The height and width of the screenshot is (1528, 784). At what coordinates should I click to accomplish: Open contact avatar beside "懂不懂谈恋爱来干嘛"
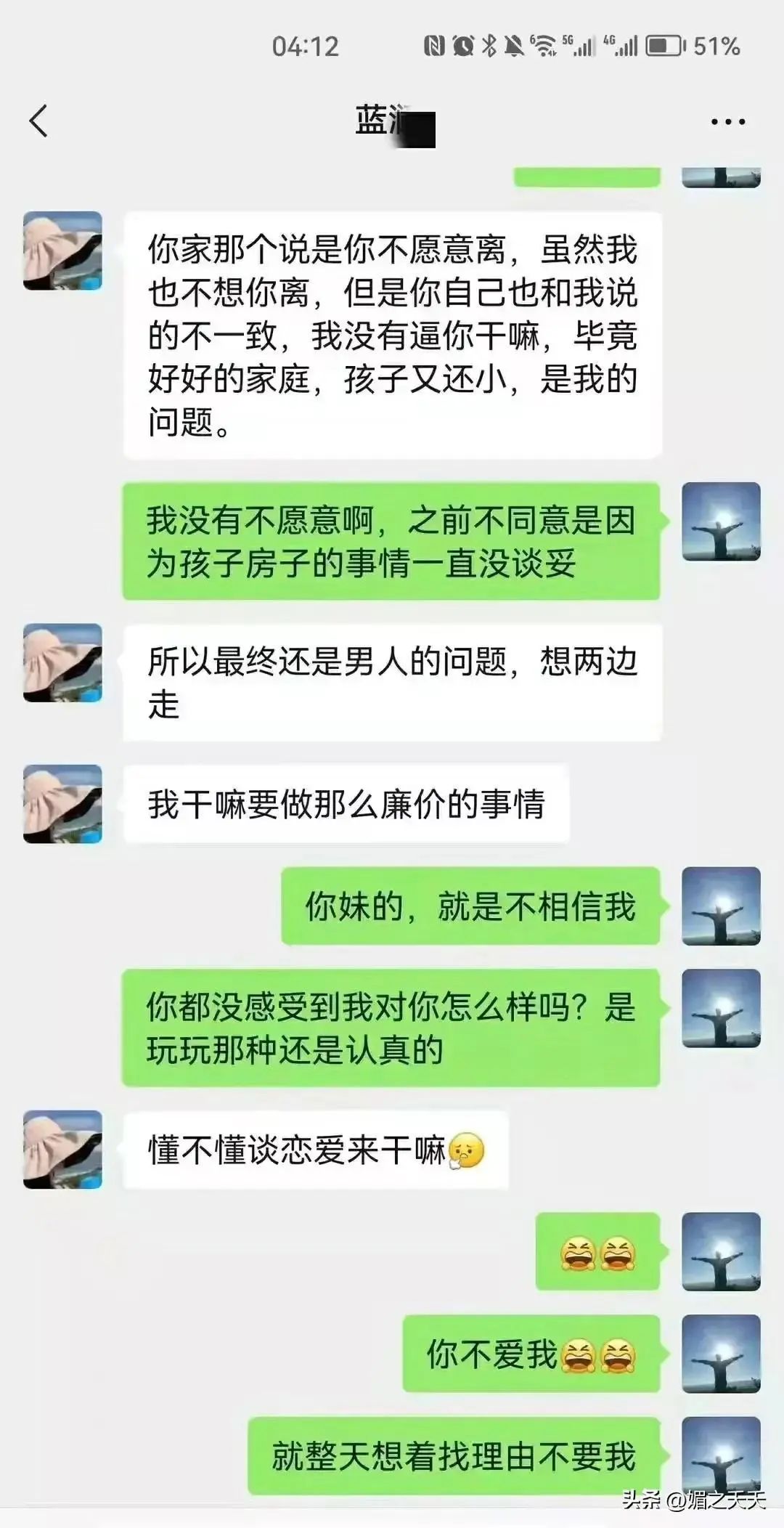tap(62, 1149)
